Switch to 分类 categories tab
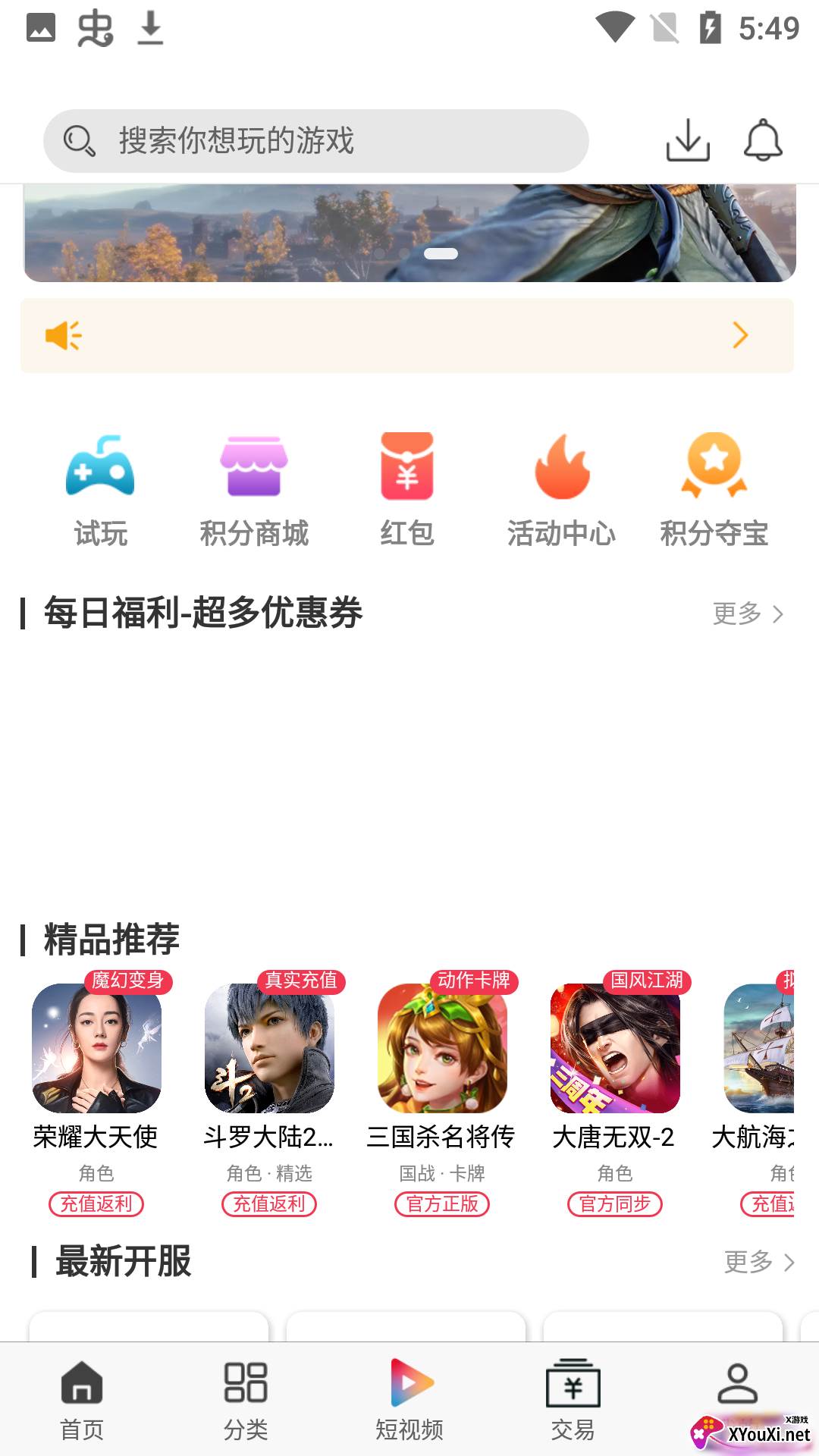Screen dimensions: 819x1456 click(246, 1400)
